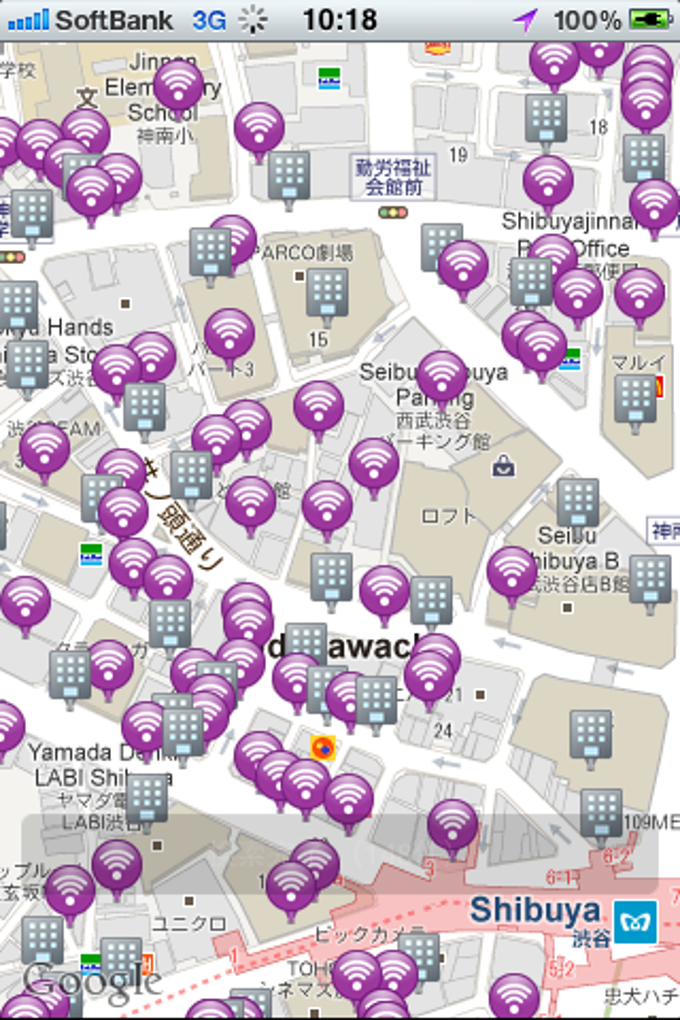Open the building pin near 109MEN

[601, 811]
